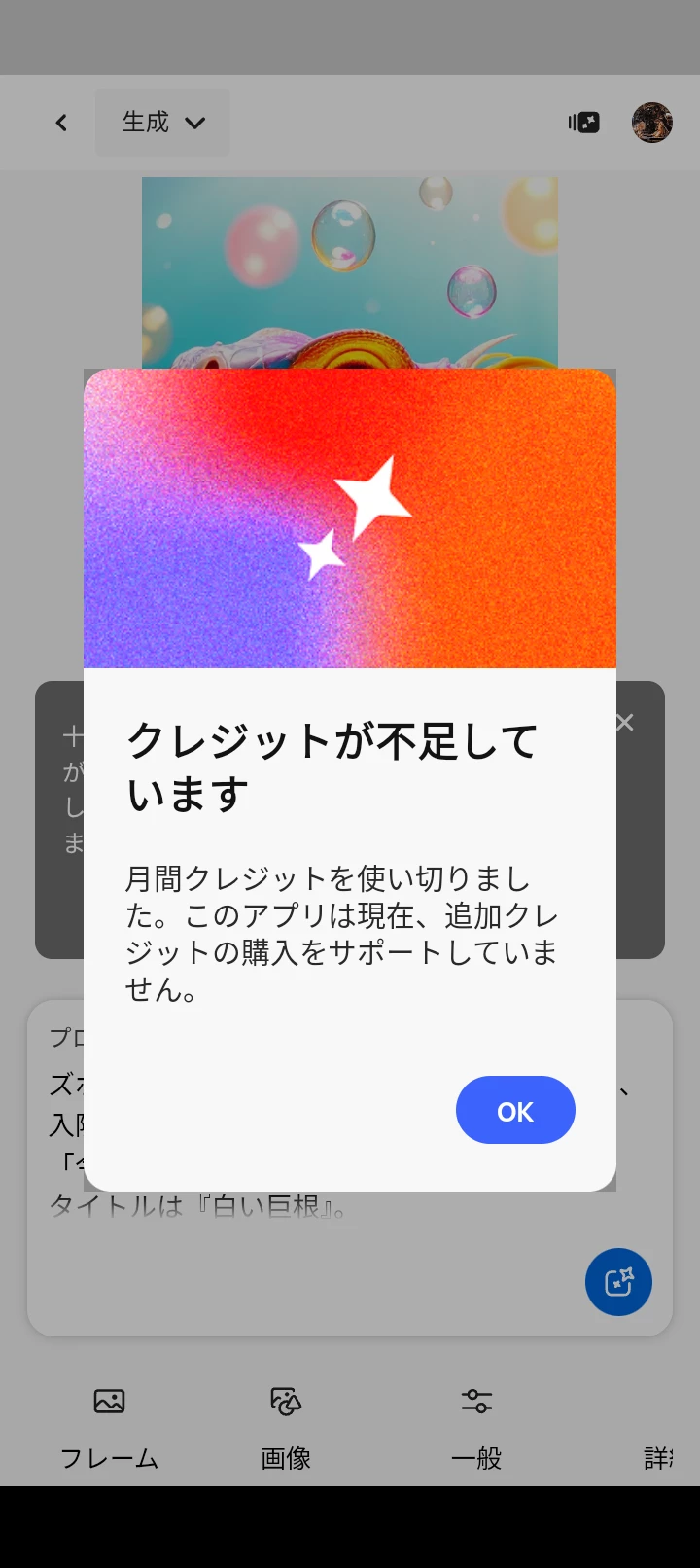Tap OK to dismiss the credit dialog
This screenshot has width=700, height=1568.
(x=515, y=1110)
